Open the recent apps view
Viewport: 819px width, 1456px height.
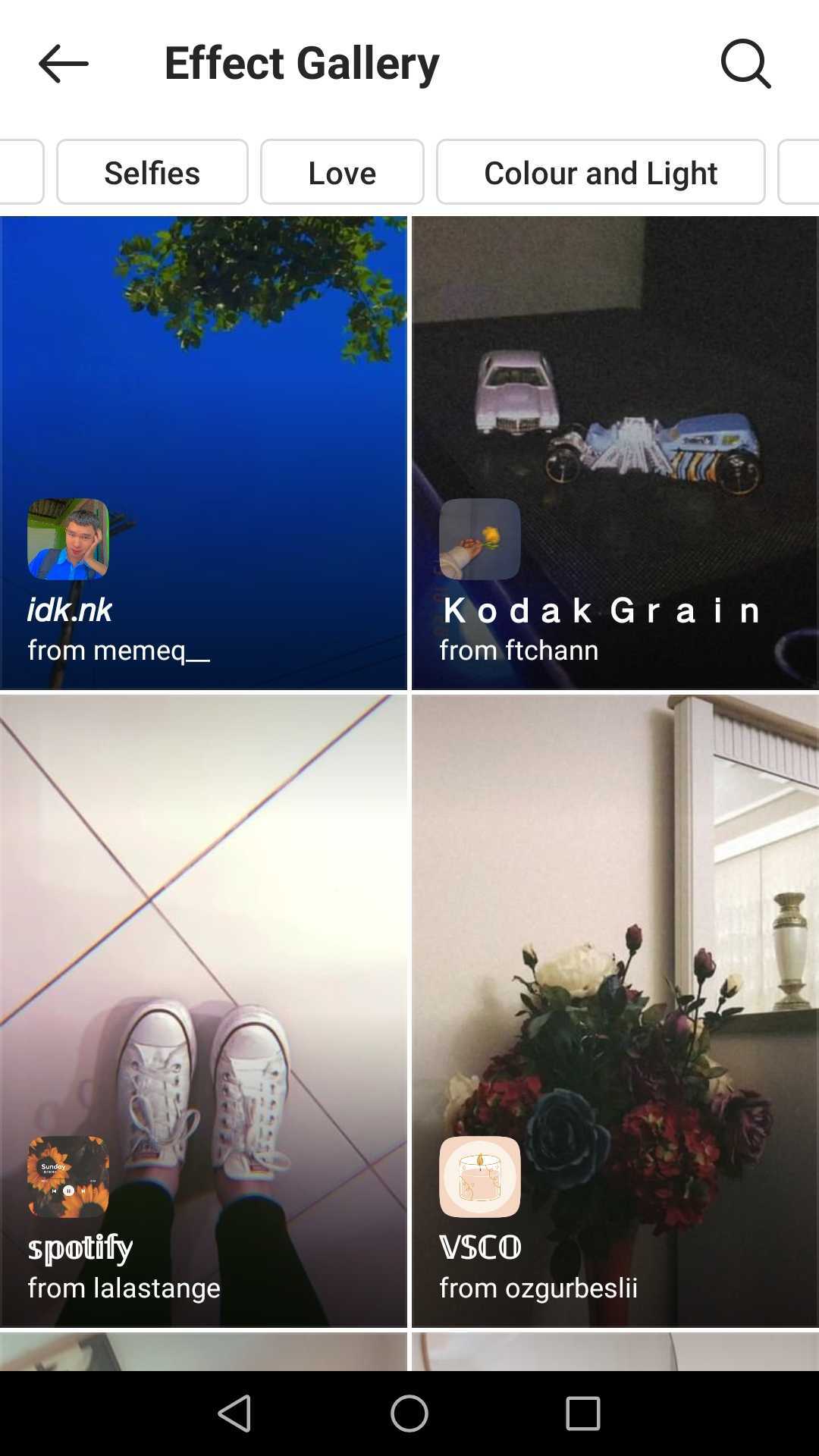[583, 1414]
